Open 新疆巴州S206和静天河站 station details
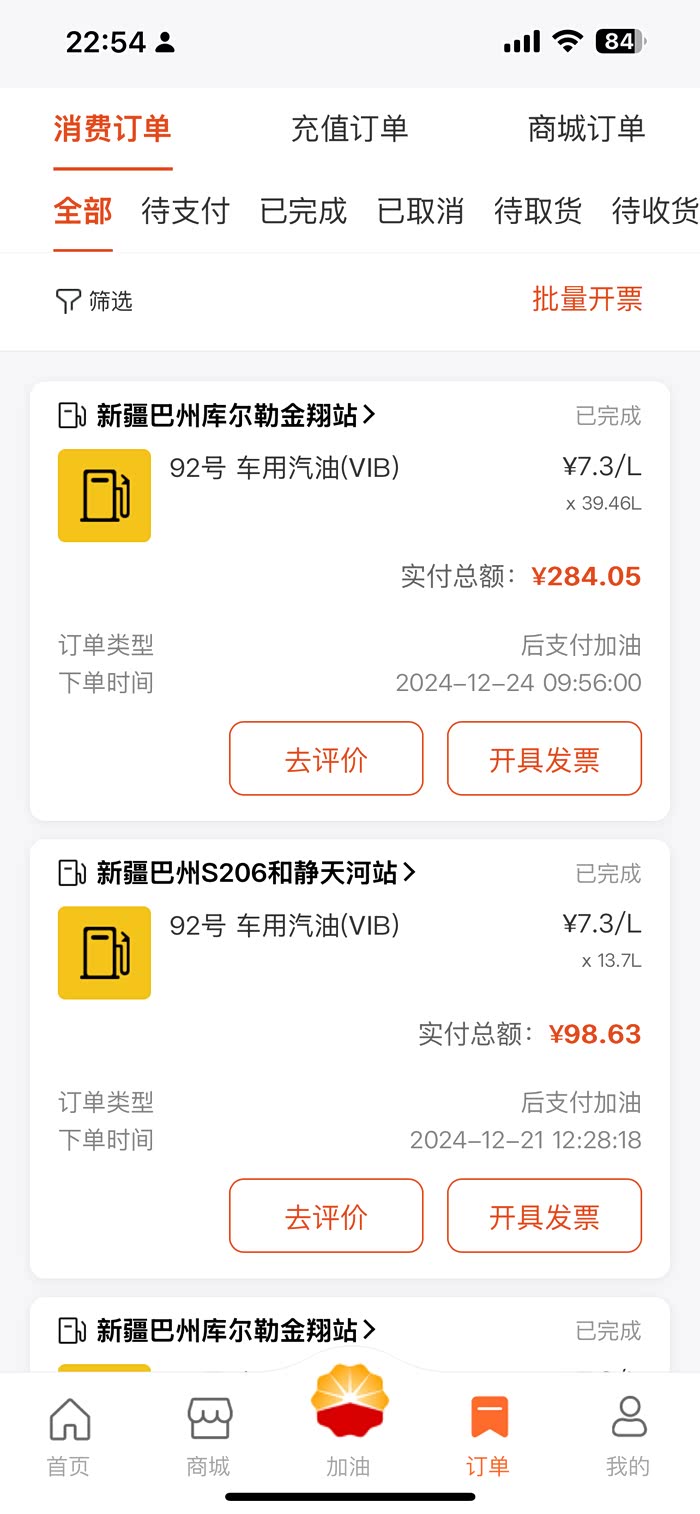 pos(255,873)
